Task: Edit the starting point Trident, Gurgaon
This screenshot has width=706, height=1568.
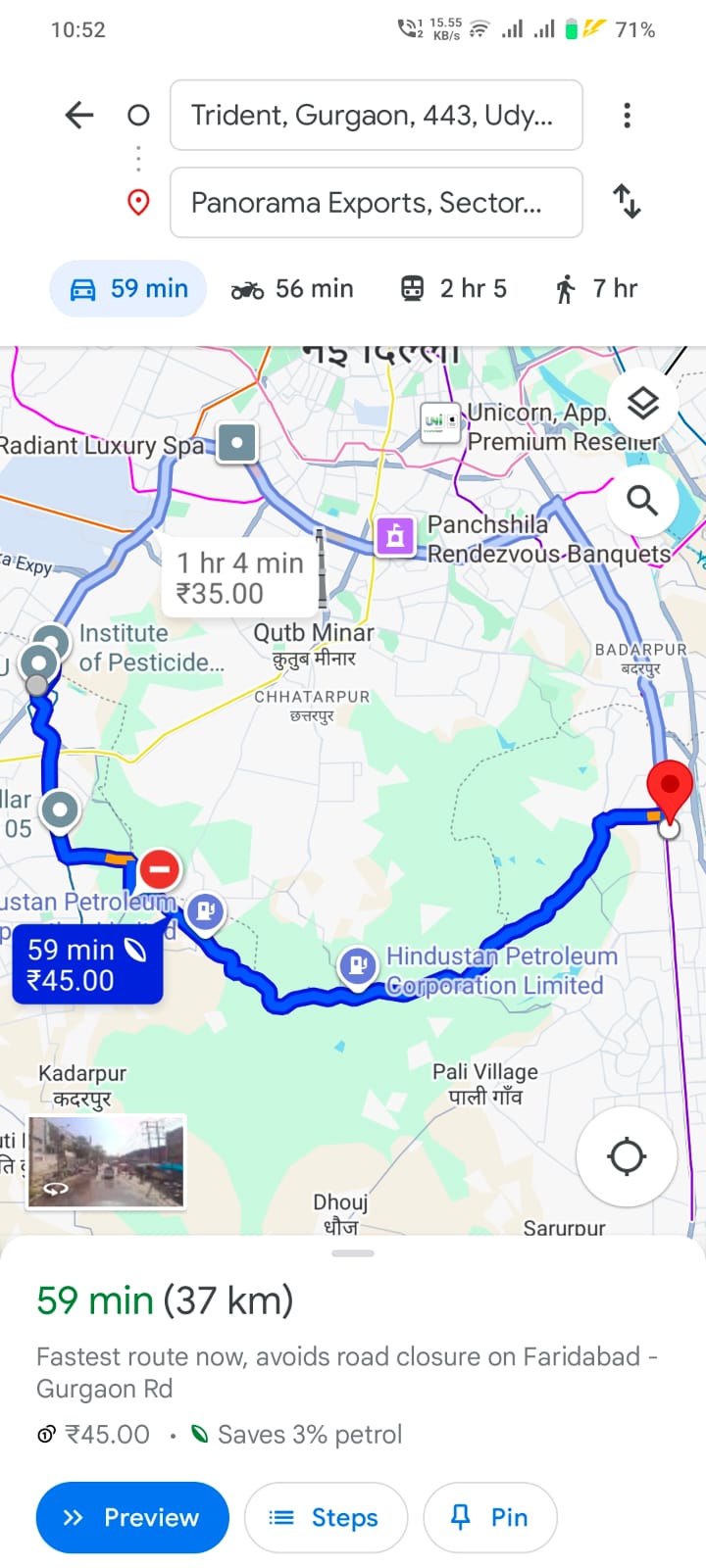Action: pos(376,116)
